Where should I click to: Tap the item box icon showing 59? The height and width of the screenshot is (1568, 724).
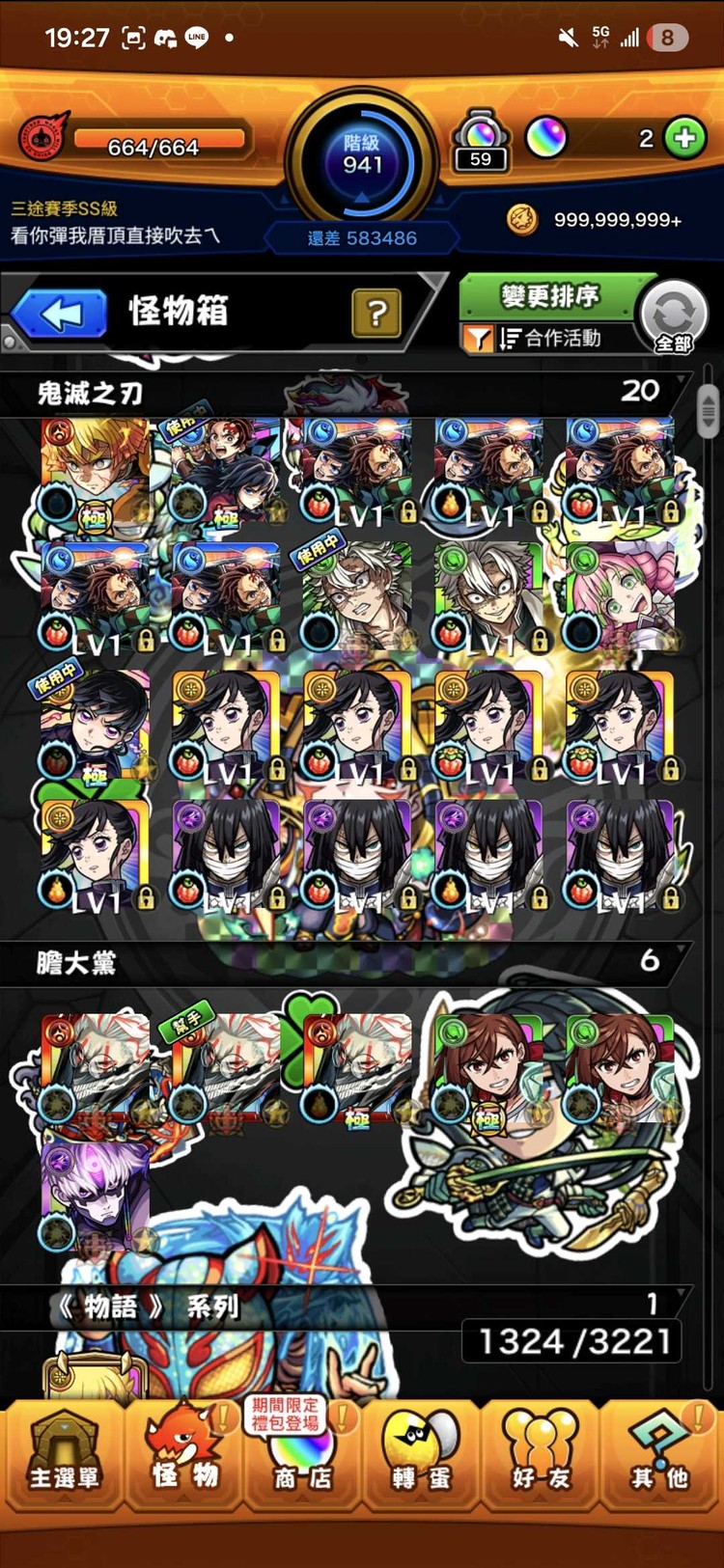(481, 142)
